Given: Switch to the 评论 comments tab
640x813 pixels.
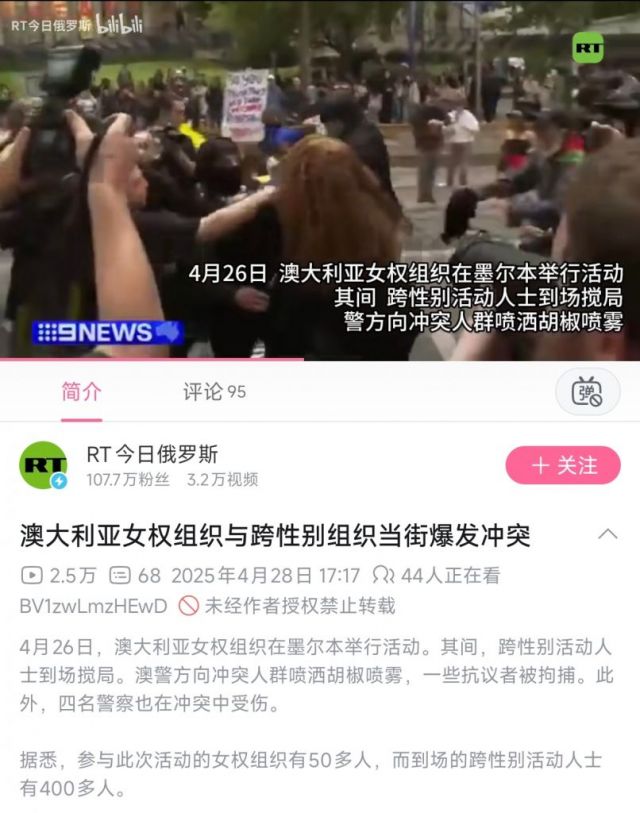Looking at the screenshot, I should click(213, 391).
